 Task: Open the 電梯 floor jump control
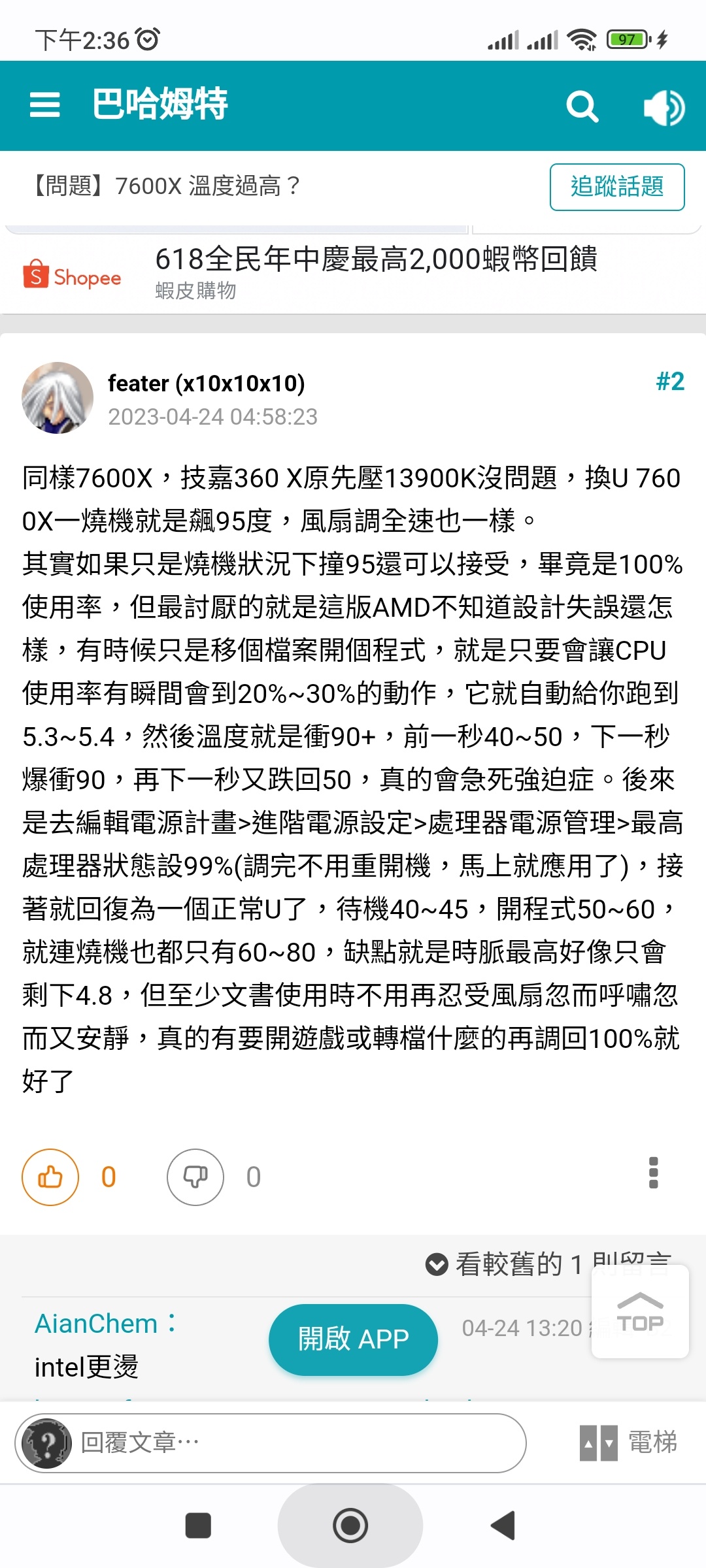coord(628,1443)
